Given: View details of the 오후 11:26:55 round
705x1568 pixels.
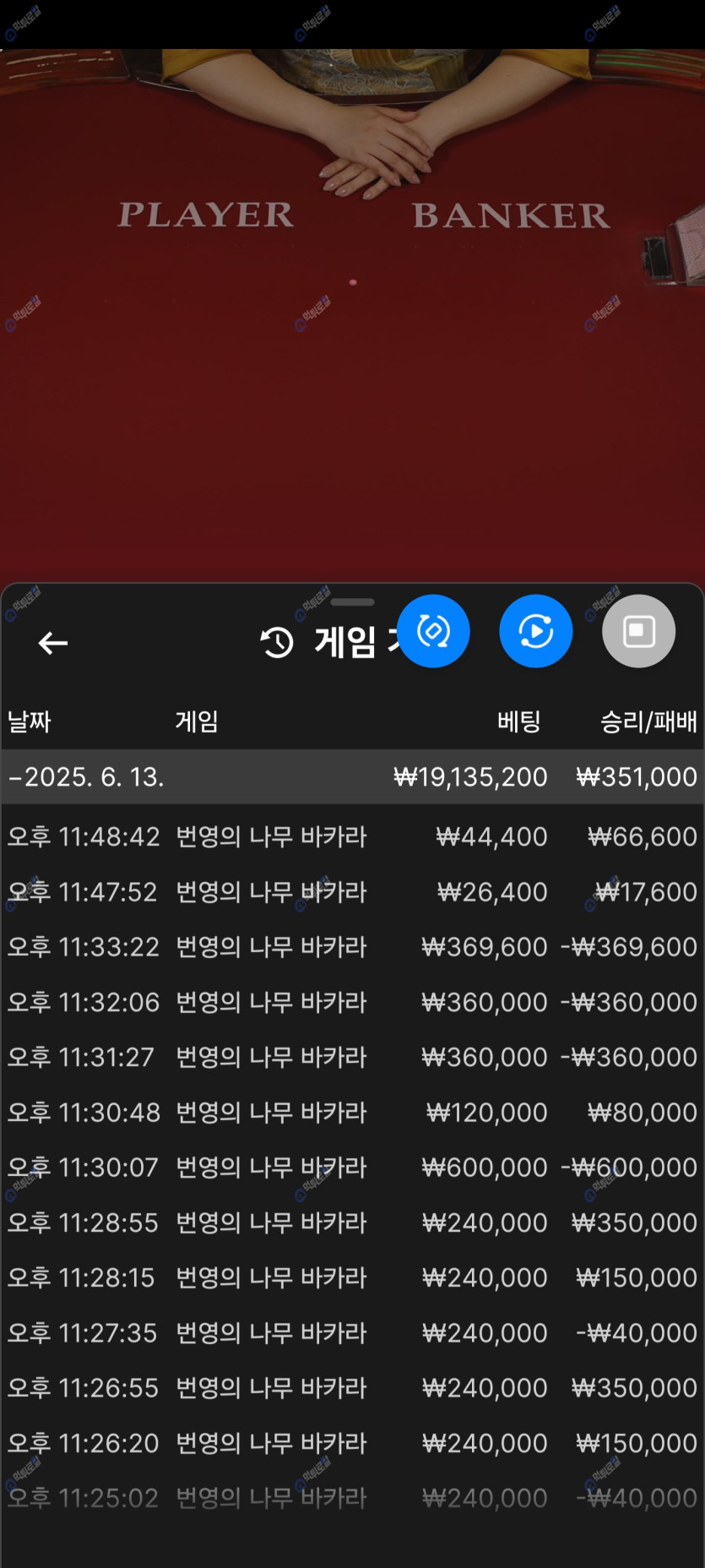Looking at the screenshot, I should [x=351, y=1388].
